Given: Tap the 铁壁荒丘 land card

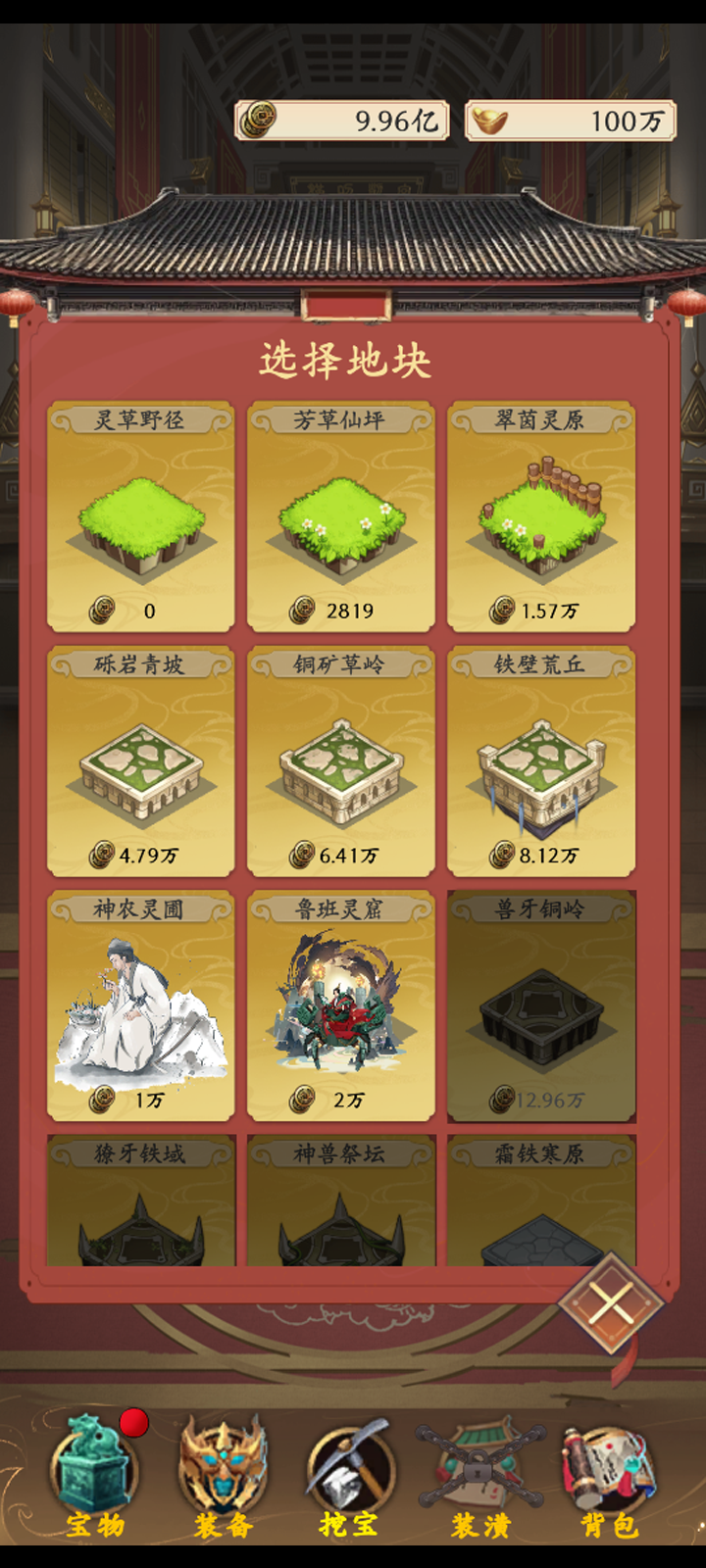Looking at the screenshot, I should tap(540, 761).
